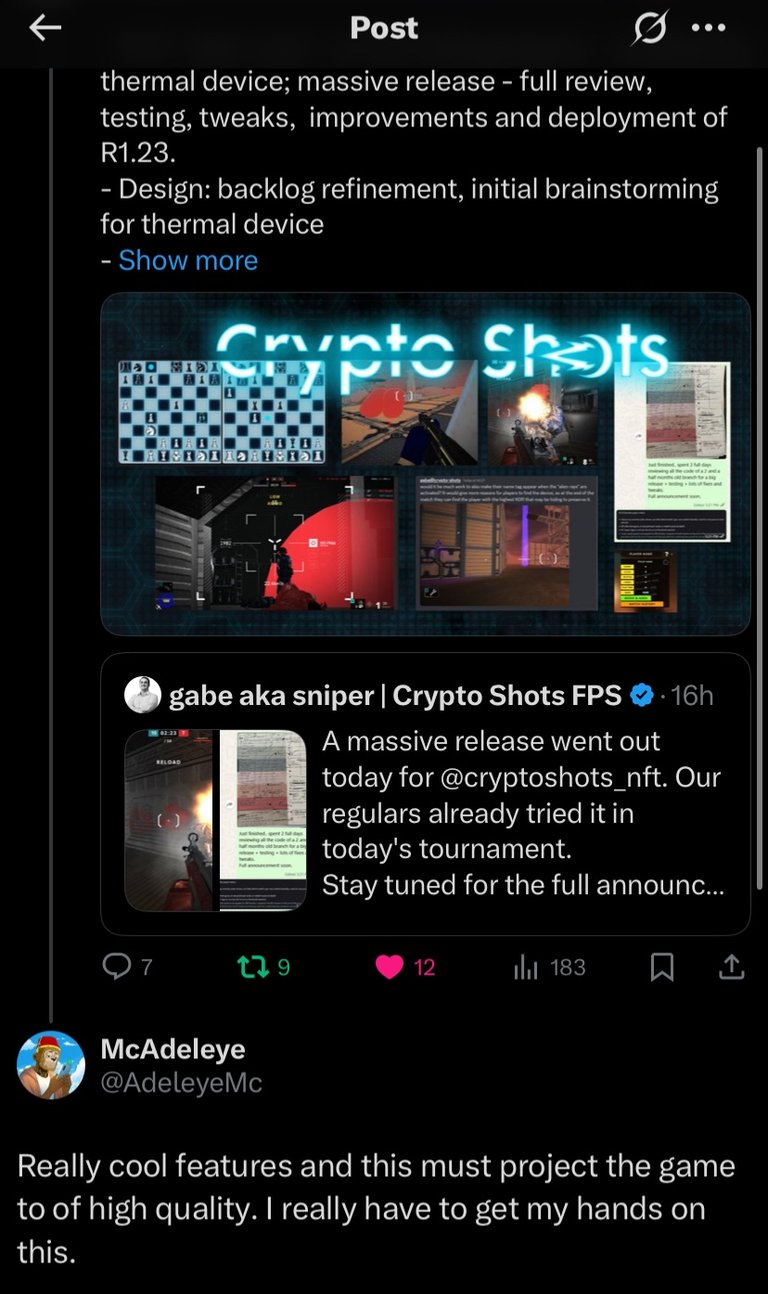This screenshot has width=768, height=1294.
Task: Bookmark this post
Action: 662,967
